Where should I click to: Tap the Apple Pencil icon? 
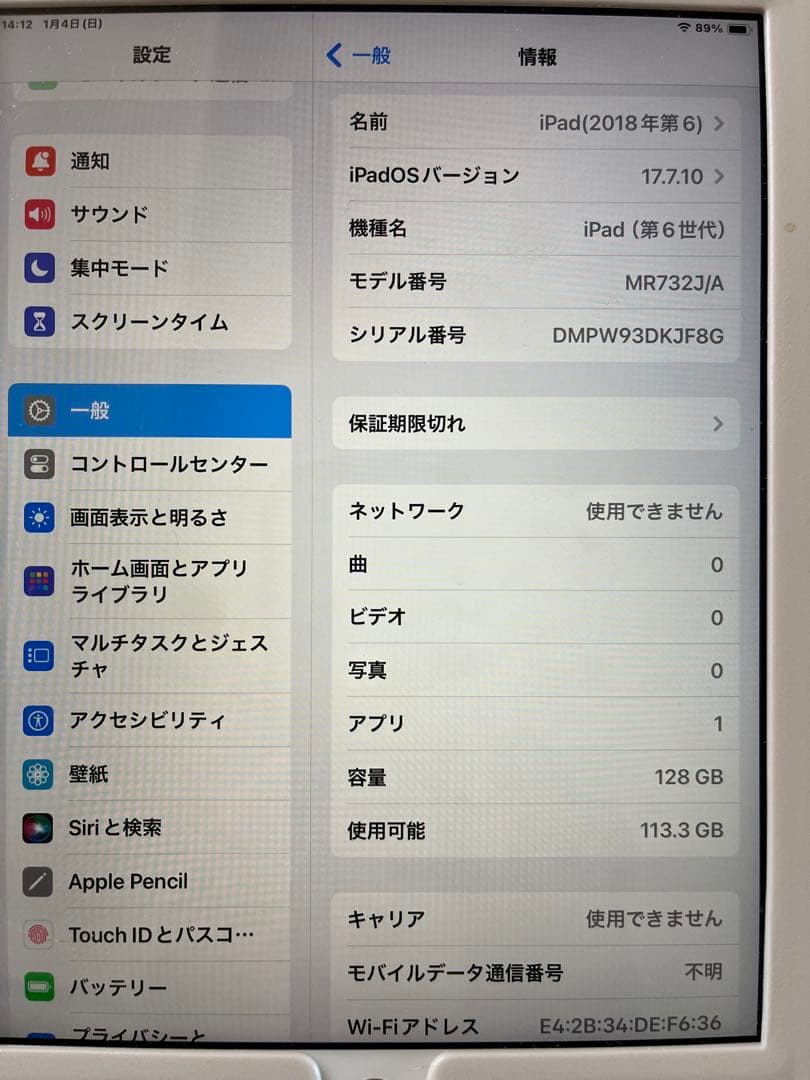pyautogui.click(x=40, y=881)
